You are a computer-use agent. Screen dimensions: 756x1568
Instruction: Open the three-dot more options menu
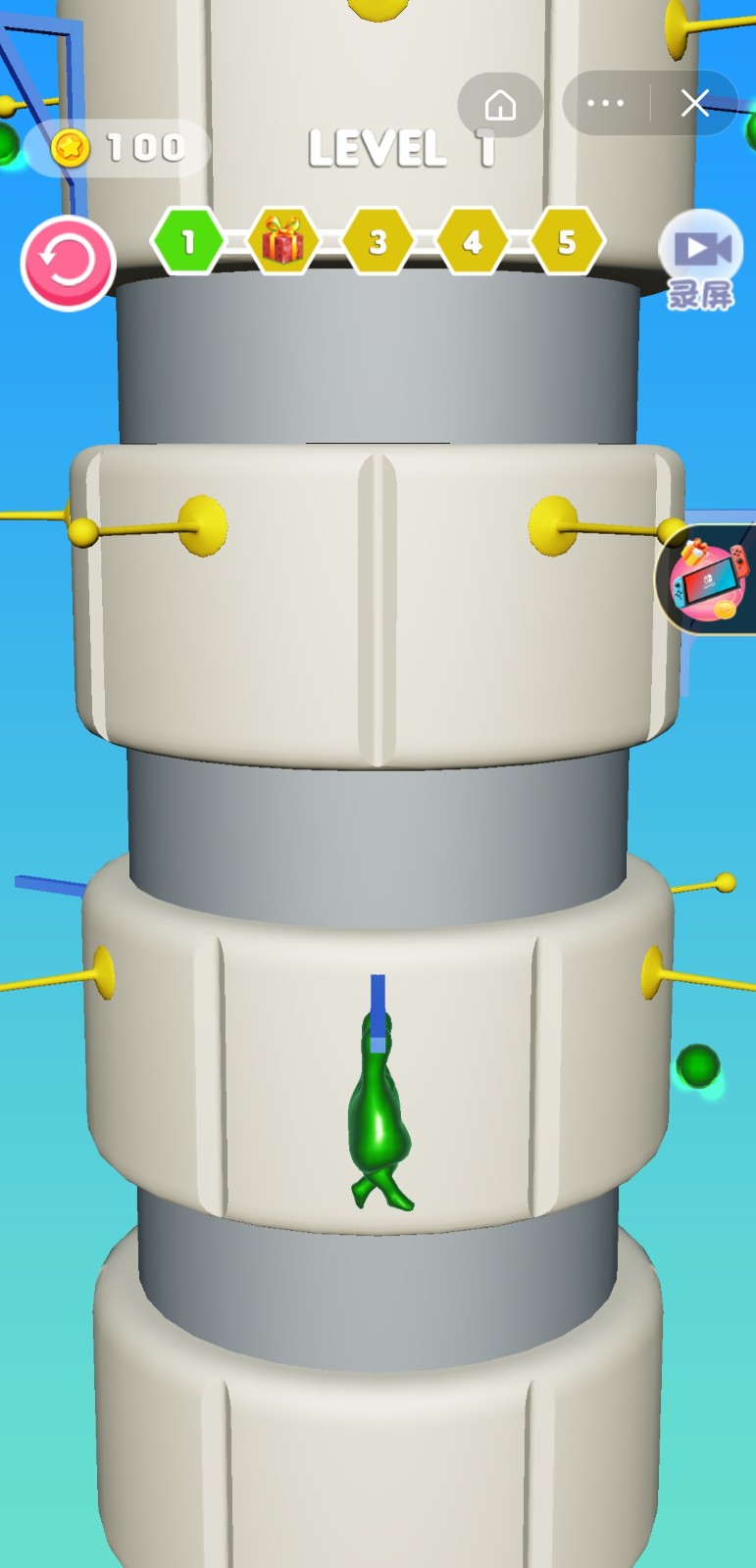point(605,103)
